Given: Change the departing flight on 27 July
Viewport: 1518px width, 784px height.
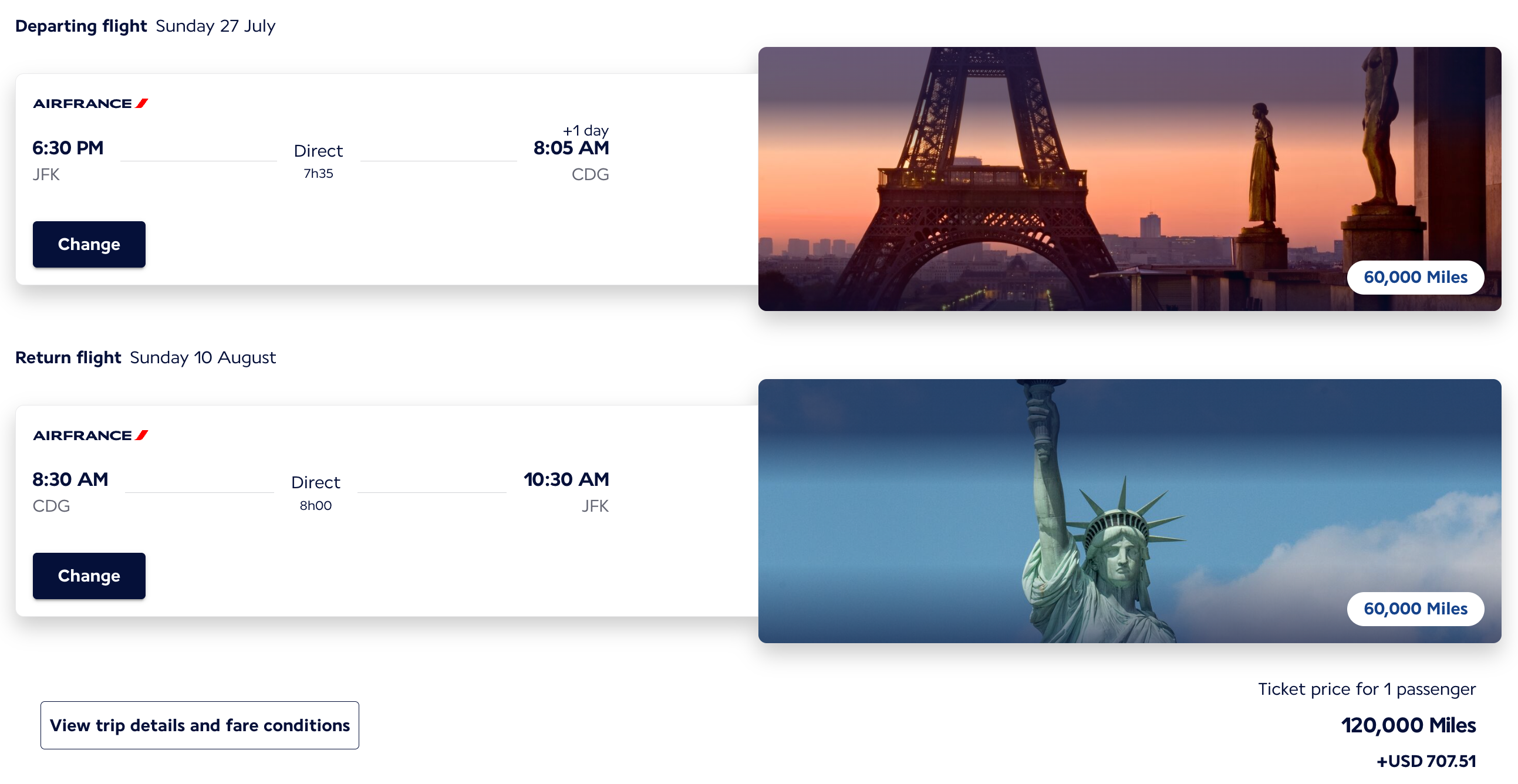Looking at the screenshot, I should tap(89, 244).
